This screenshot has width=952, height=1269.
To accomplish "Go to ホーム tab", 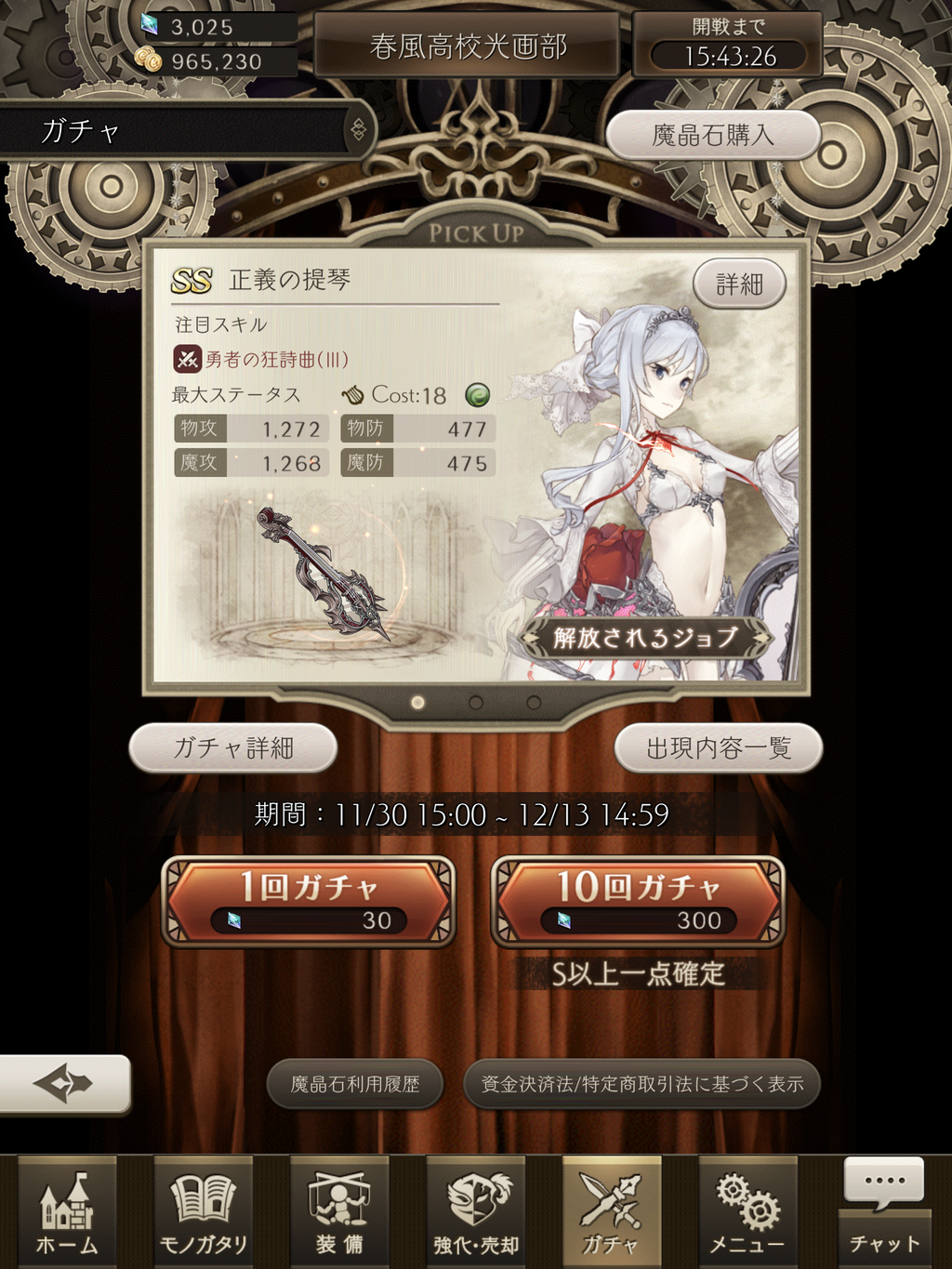I will (x=67, y=1212).
